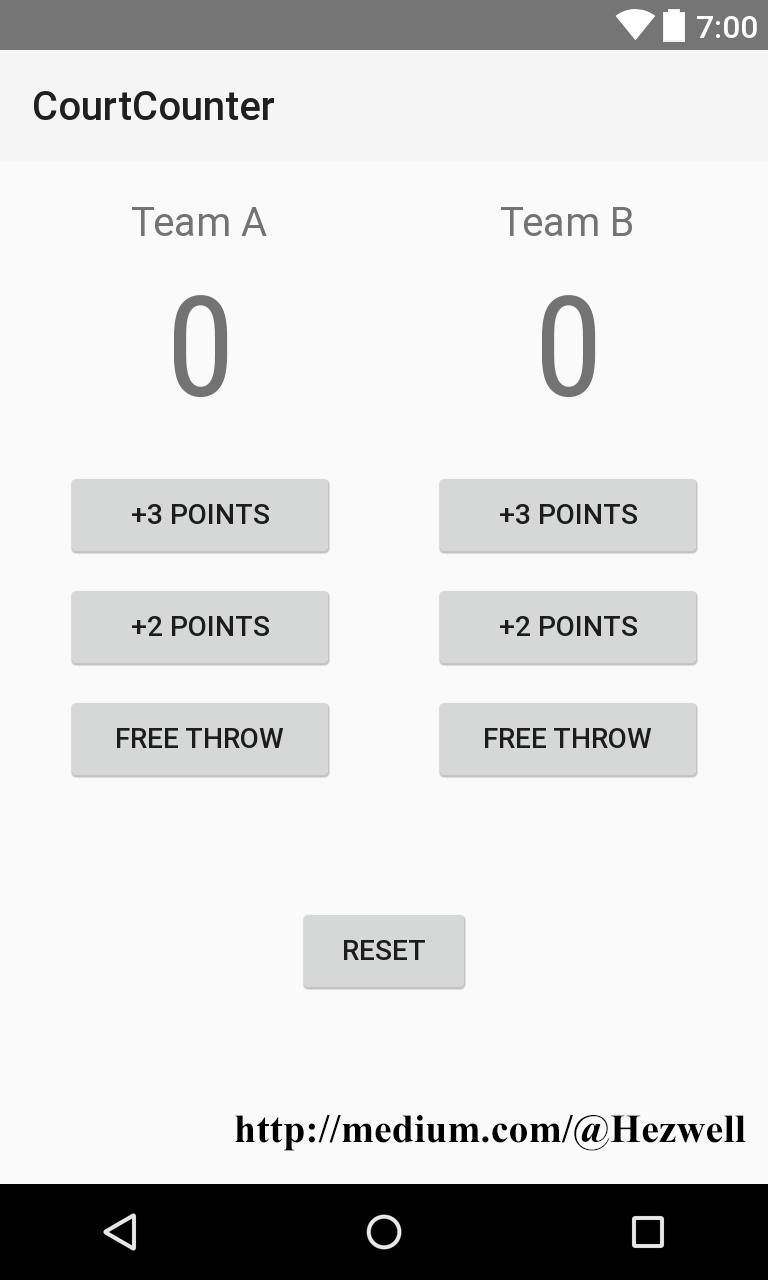Add 2 points to Team B

click(x=568, y=627)
